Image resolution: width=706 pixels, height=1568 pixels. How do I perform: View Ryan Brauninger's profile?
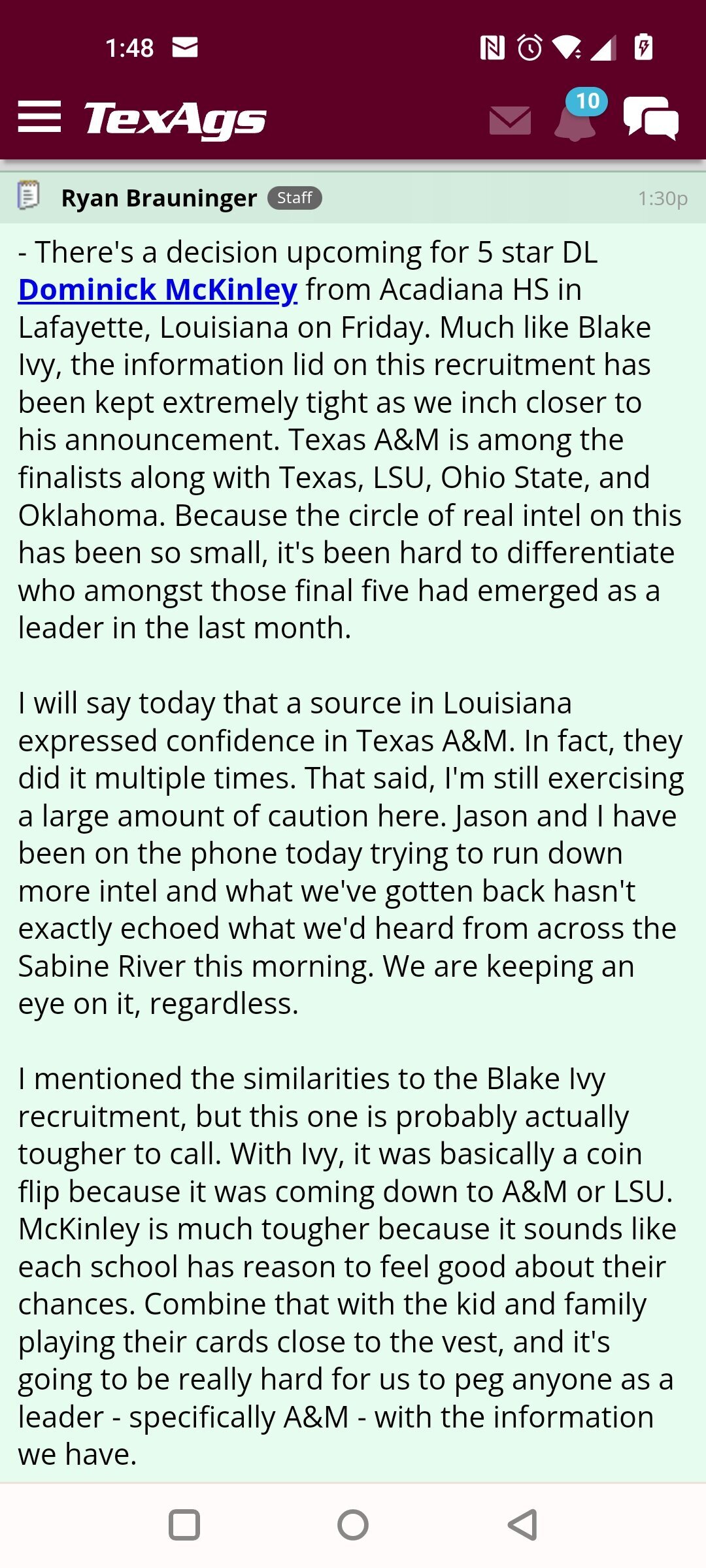tap(159, 198)
